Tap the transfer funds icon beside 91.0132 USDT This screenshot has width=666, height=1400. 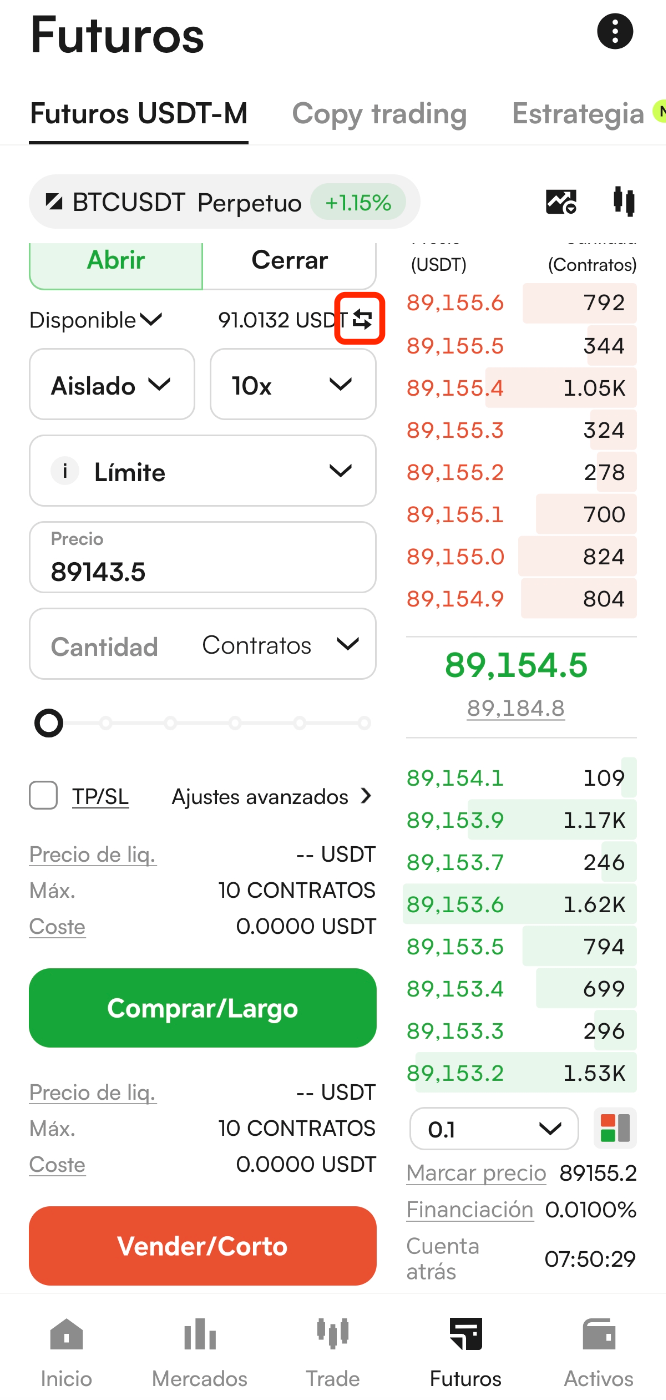coord(361,320)
